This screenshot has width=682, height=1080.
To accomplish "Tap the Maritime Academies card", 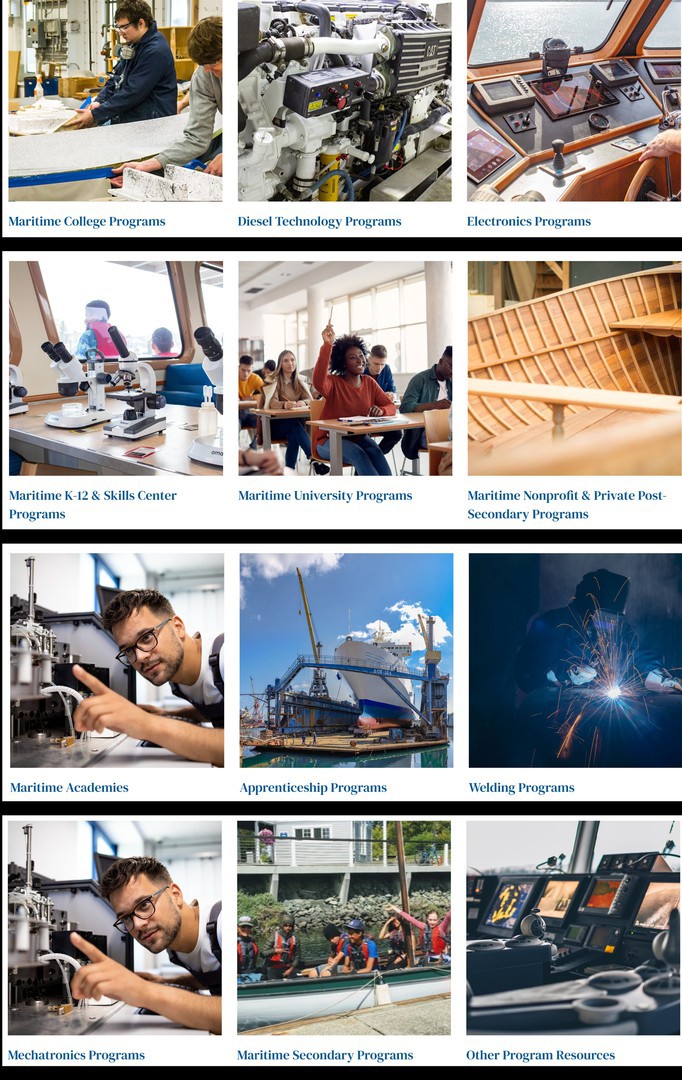I will click(69, 787).
